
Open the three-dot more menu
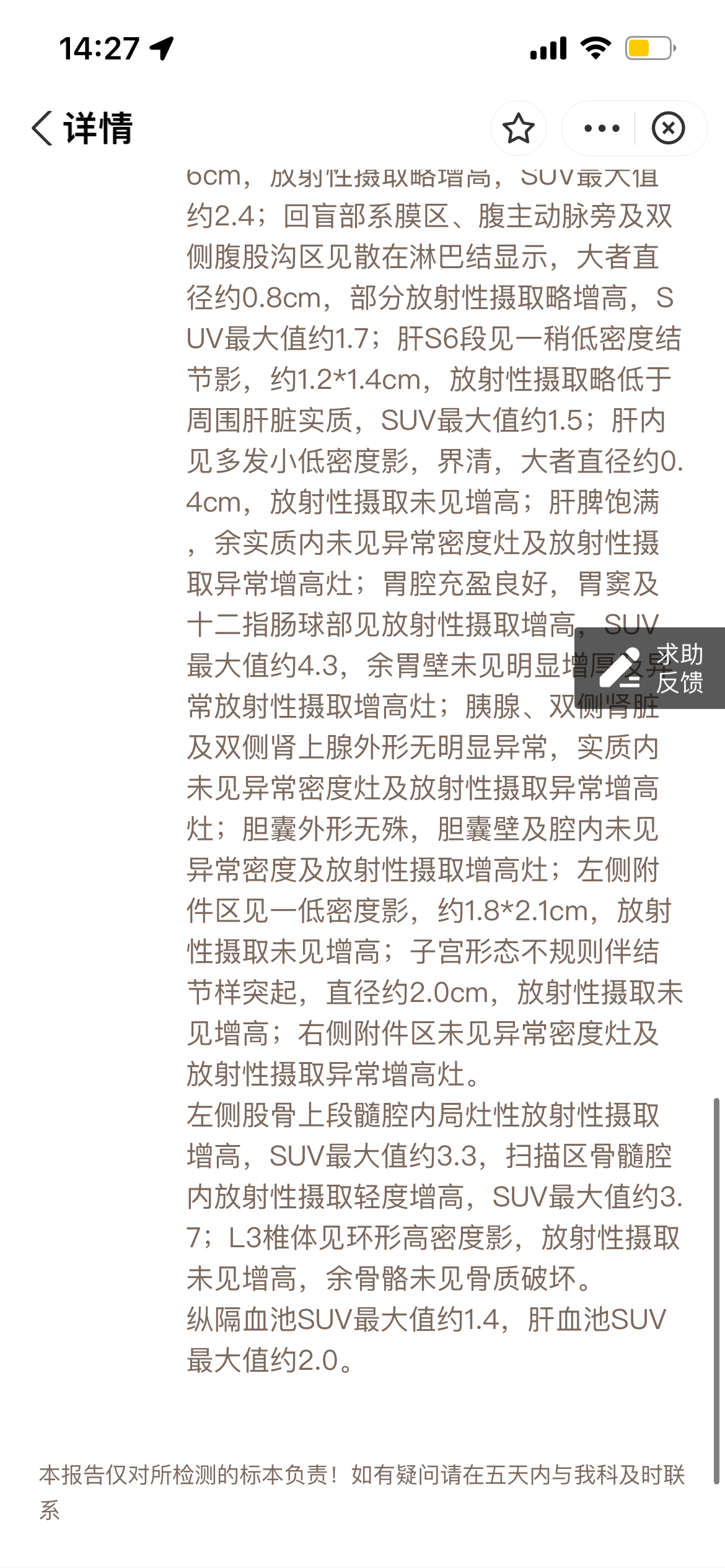602,128
